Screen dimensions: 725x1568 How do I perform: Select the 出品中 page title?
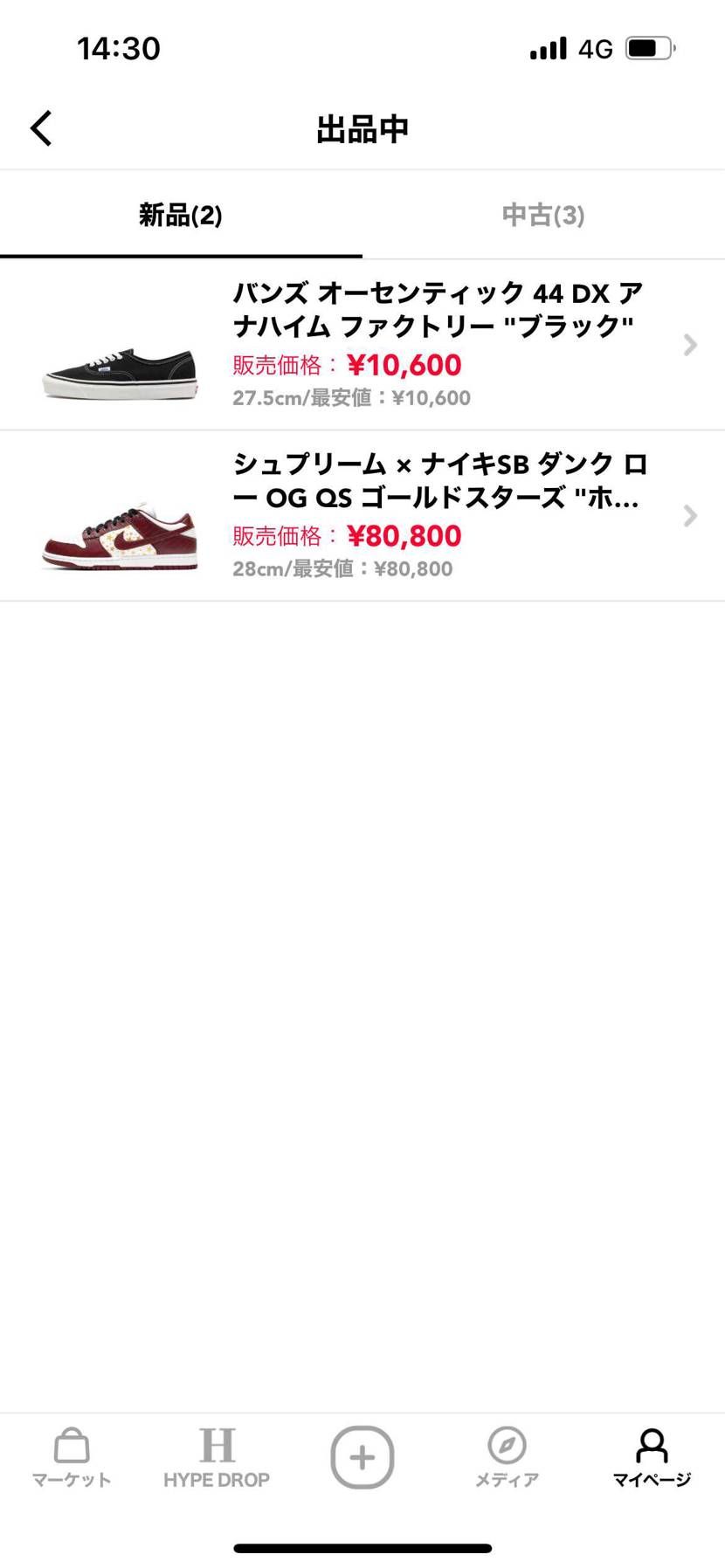pyautogui.click(x=362, y=127)
